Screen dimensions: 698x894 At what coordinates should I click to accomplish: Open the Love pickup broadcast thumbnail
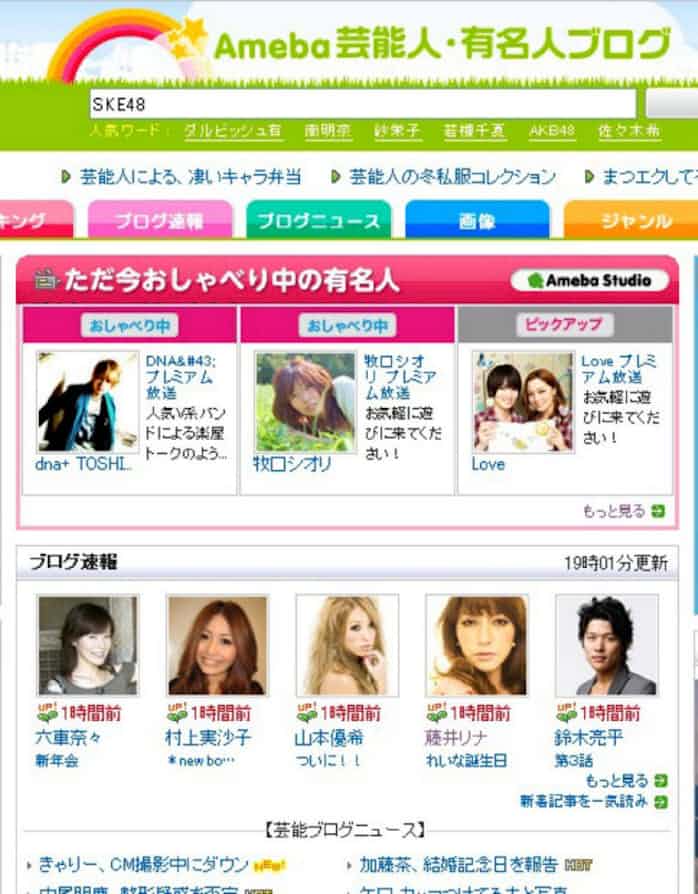click(523, 401)
